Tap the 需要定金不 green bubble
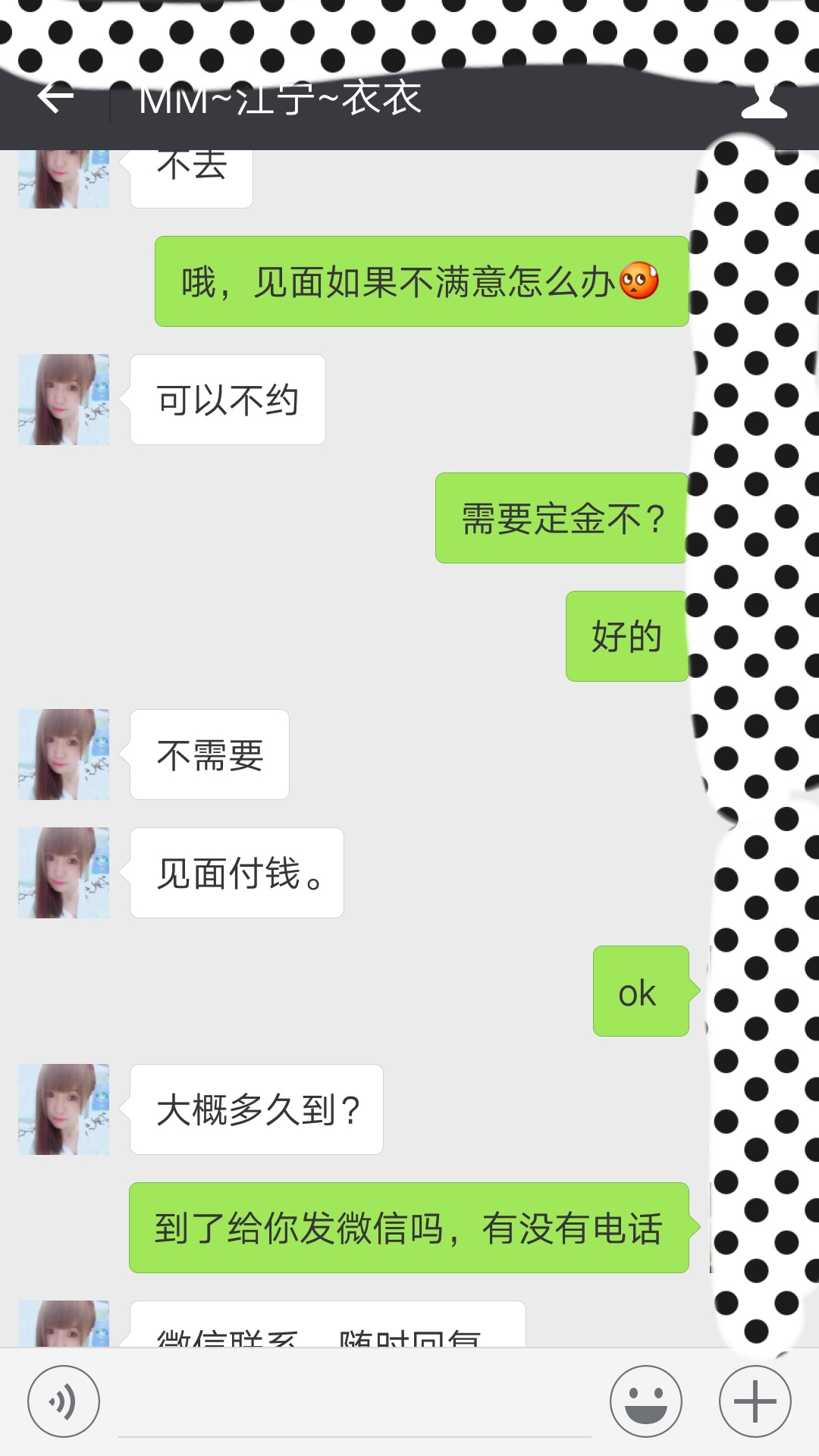The width and height of the screenshot is (819, 1456). point(560,516)
